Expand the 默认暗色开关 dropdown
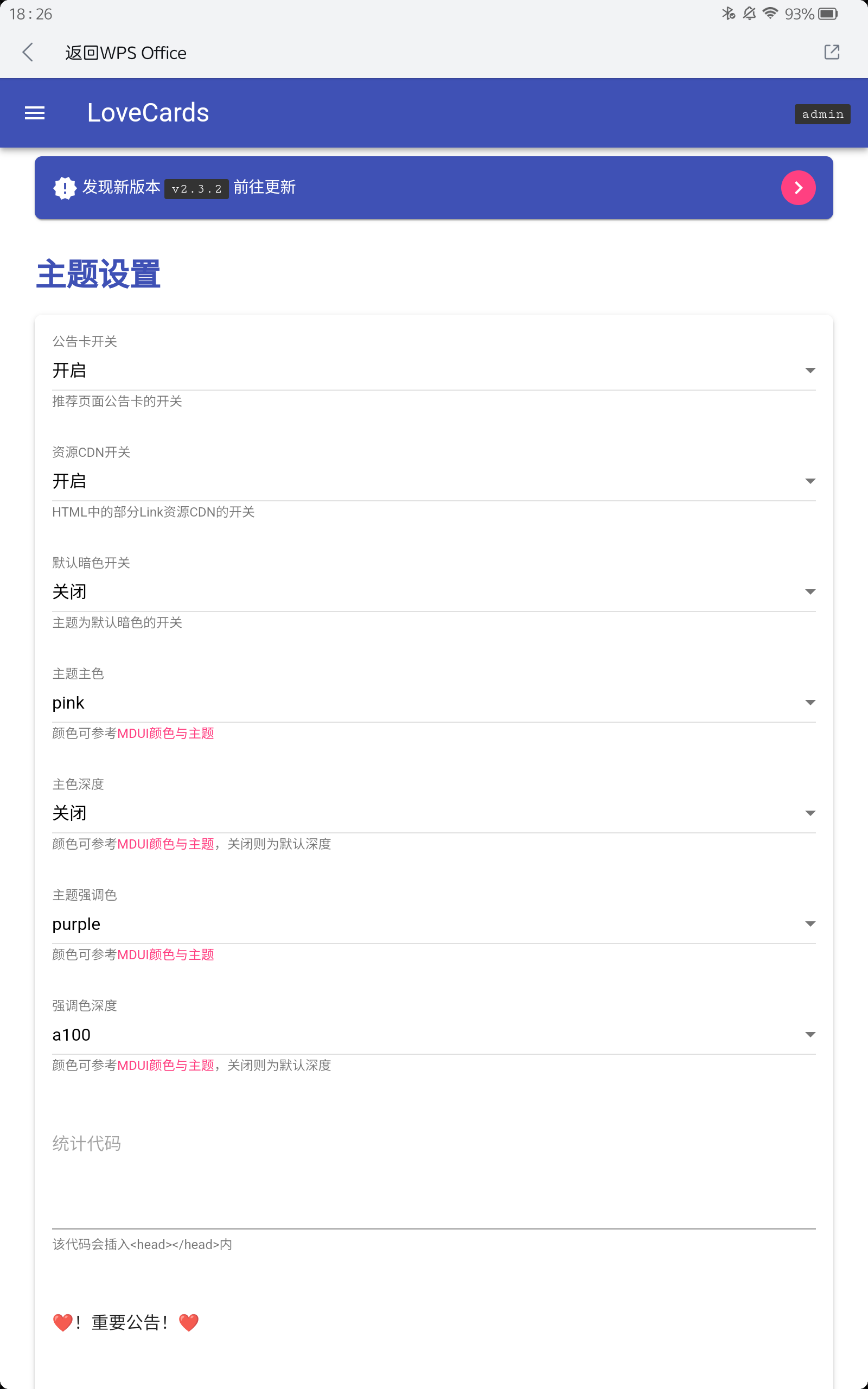The height and width of the screenshot is (1389, 868). point(433,592)
